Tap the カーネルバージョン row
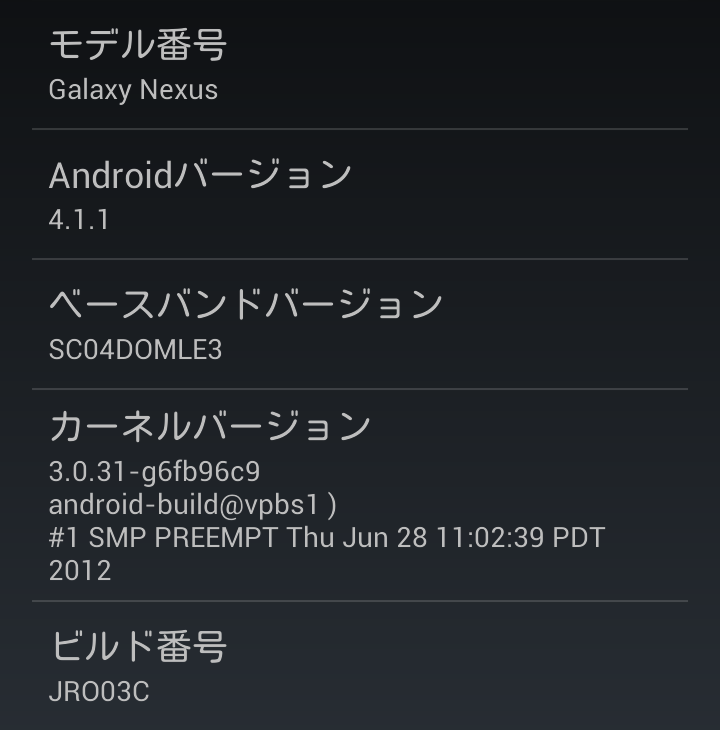The width and height of the screenshot is (720, 730). [360, 495]
